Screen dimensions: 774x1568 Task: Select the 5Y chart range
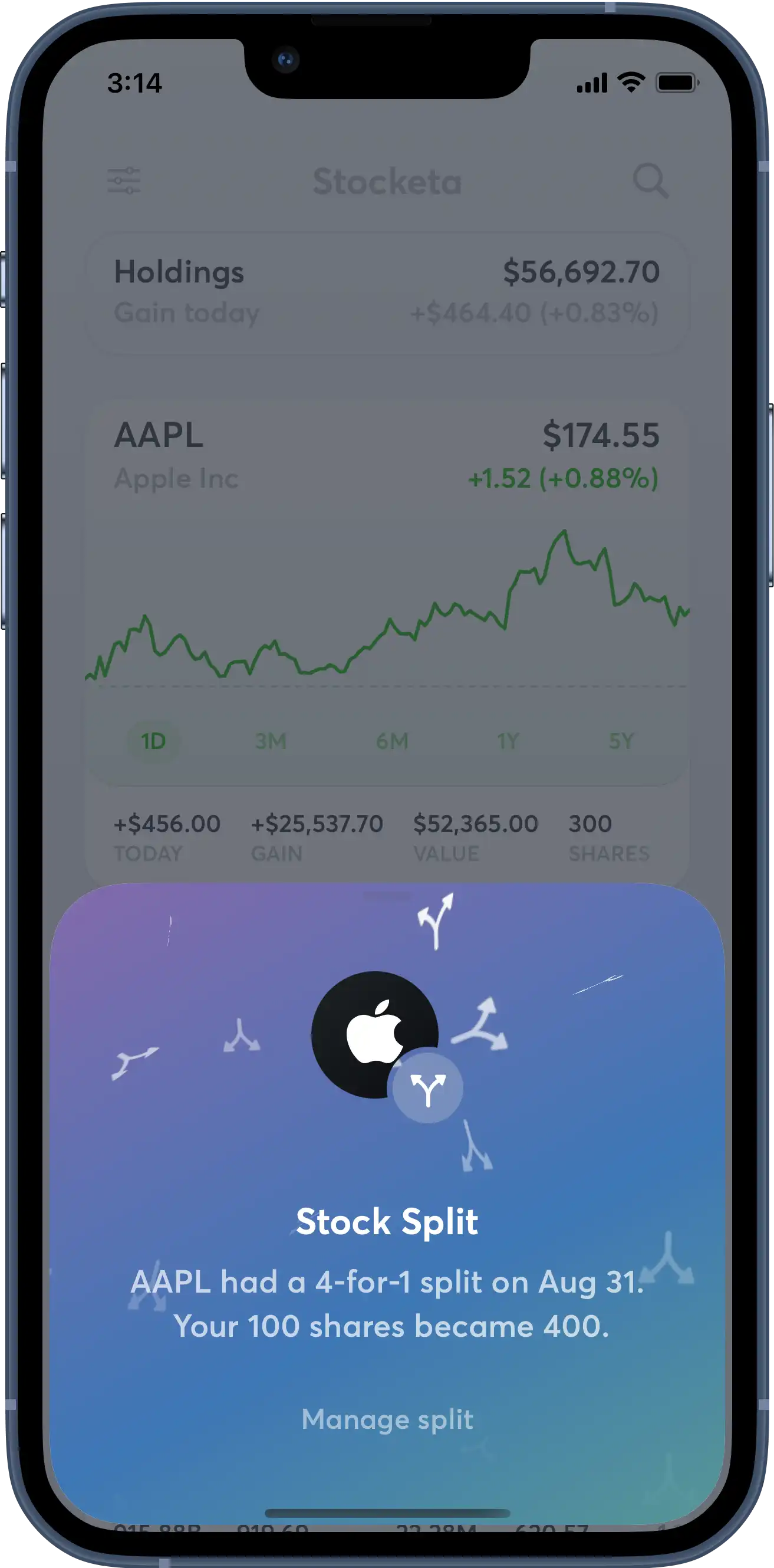621,741
